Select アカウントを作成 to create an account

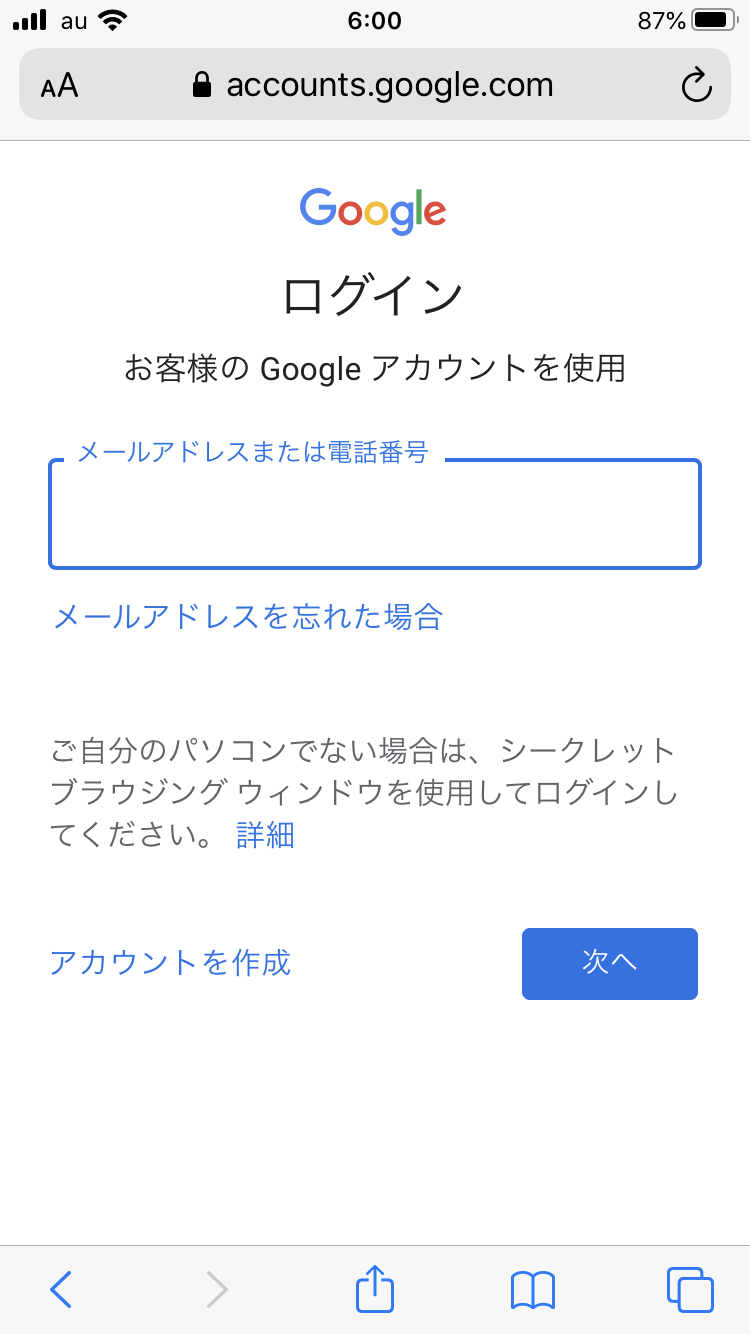(x=170, y=963)
